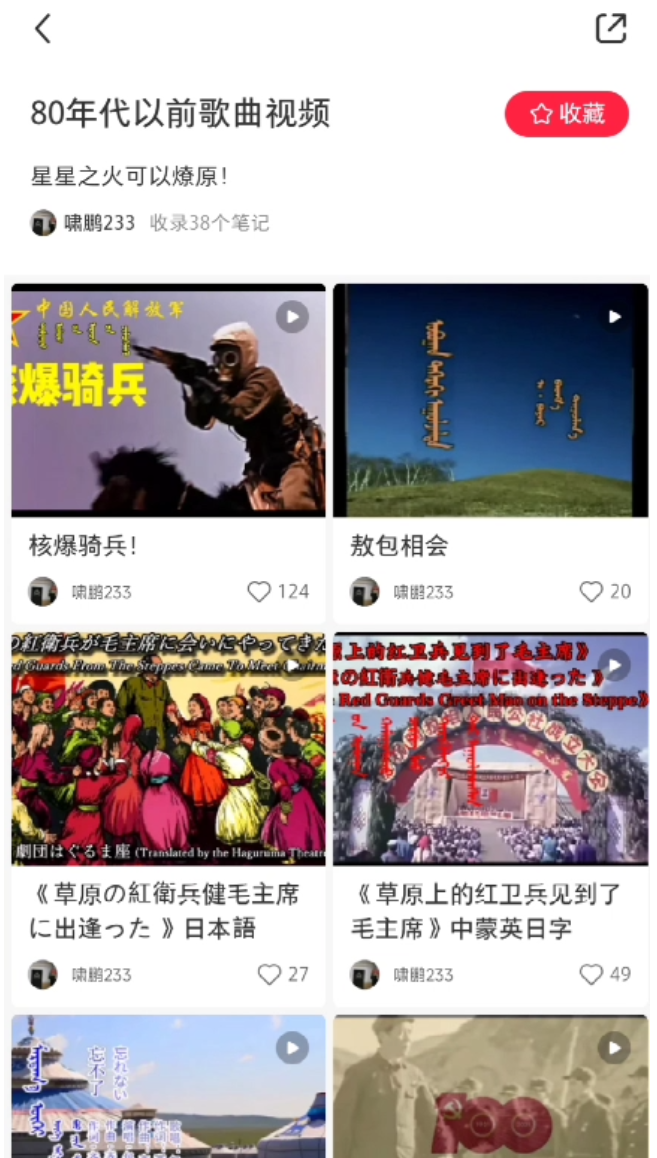Go back using the top-left arrow
657x1158 pixels.
[x=43, y=29]
